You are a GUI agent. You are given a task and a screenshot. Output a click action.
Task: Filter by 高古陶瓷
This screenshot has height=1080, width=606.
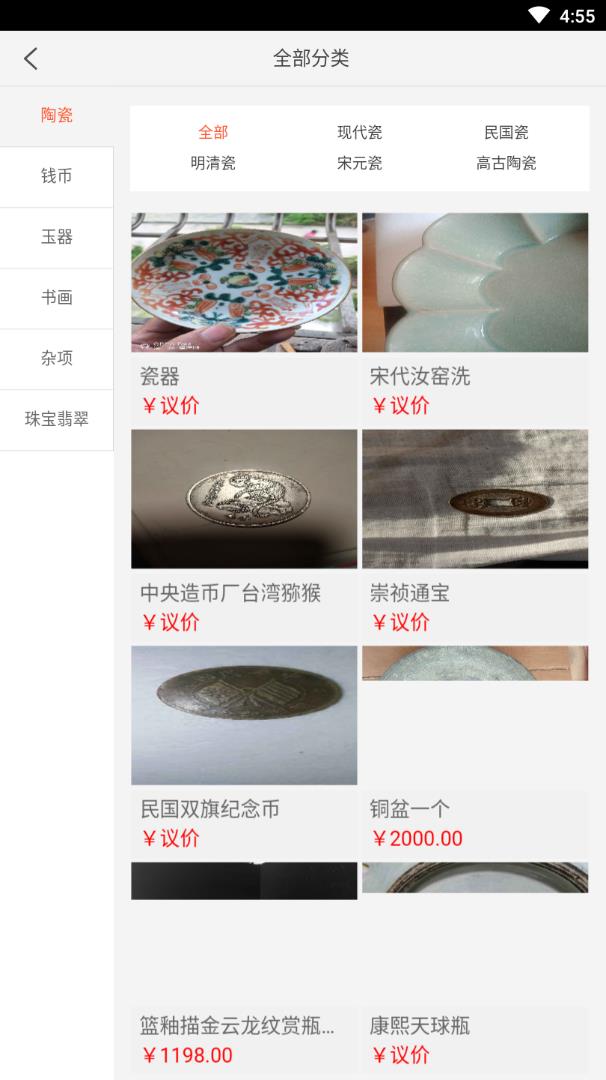[x=506, y=163]
